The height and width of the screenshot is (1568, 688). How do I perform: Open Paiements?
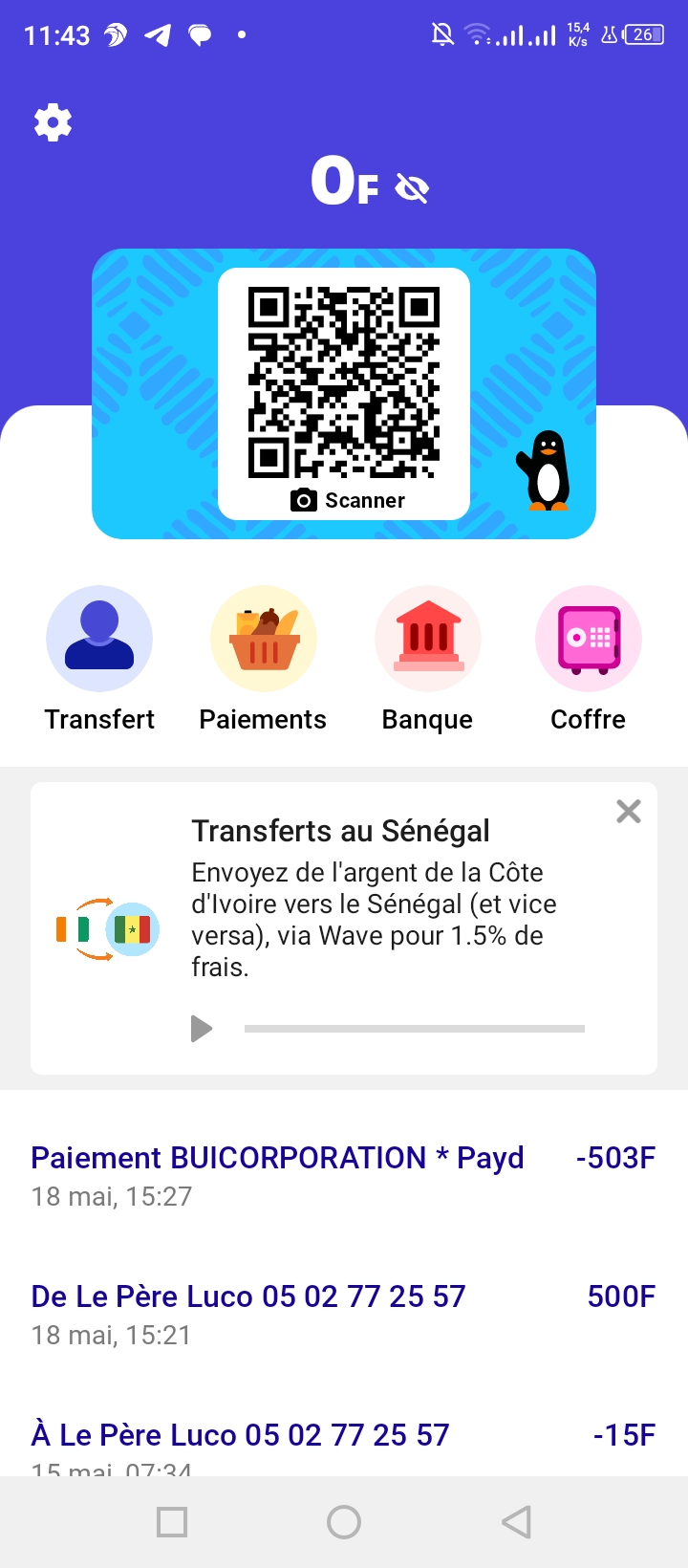263,660
